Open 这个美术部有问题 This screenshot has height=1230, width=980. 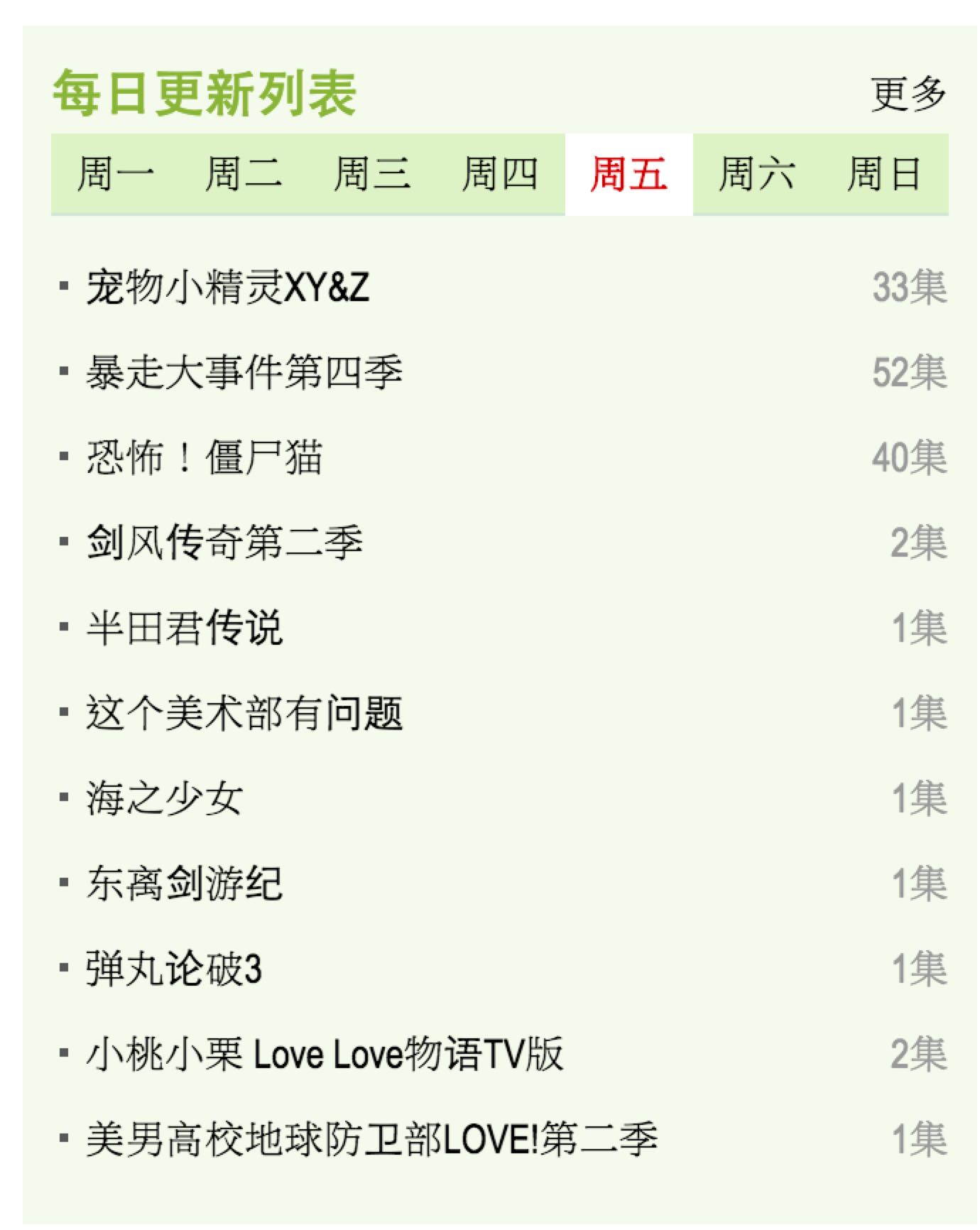coord(244,713)
